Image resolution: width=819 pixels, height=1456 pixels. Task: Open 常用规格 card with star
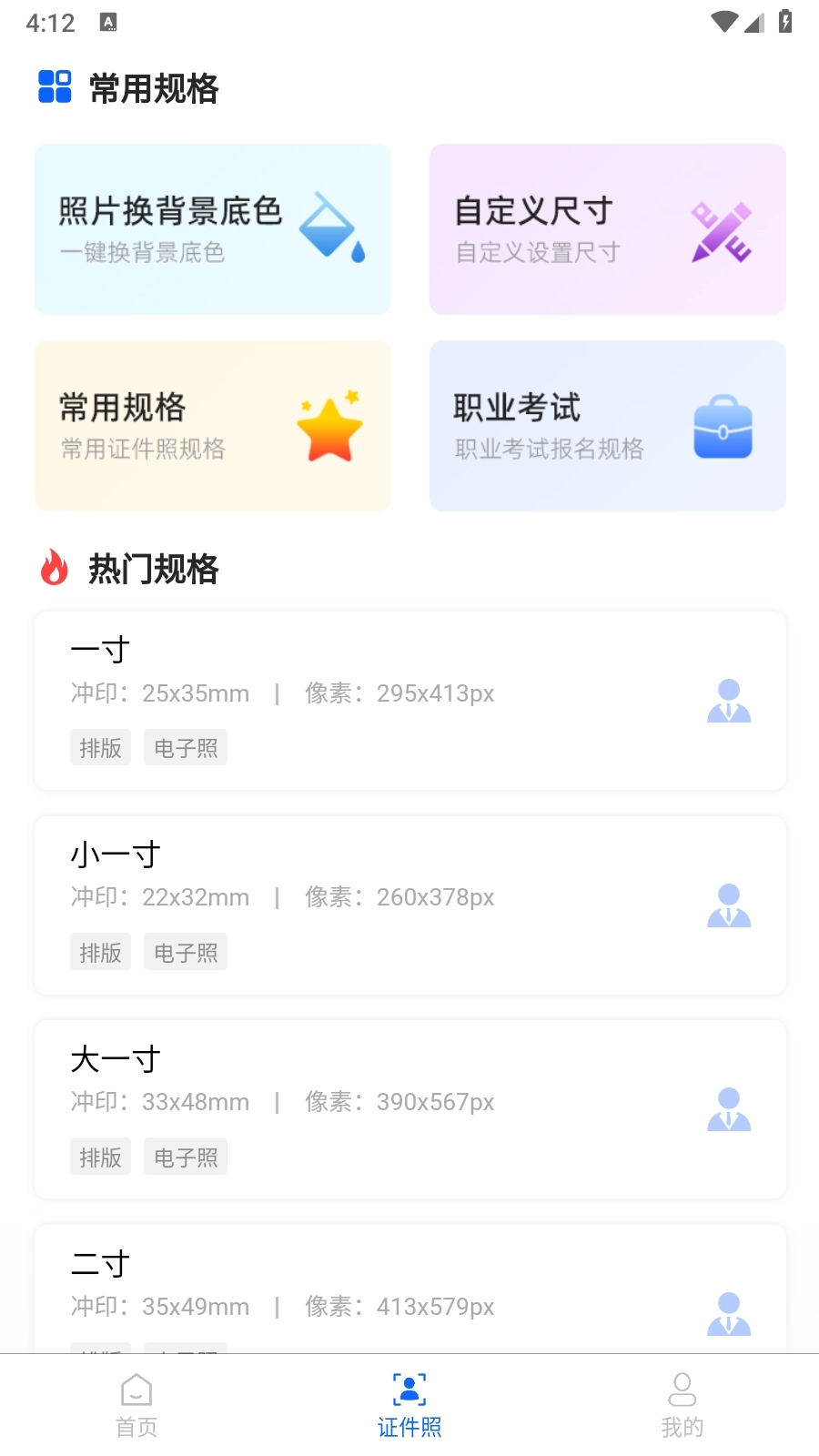click(x=213, y=426)
